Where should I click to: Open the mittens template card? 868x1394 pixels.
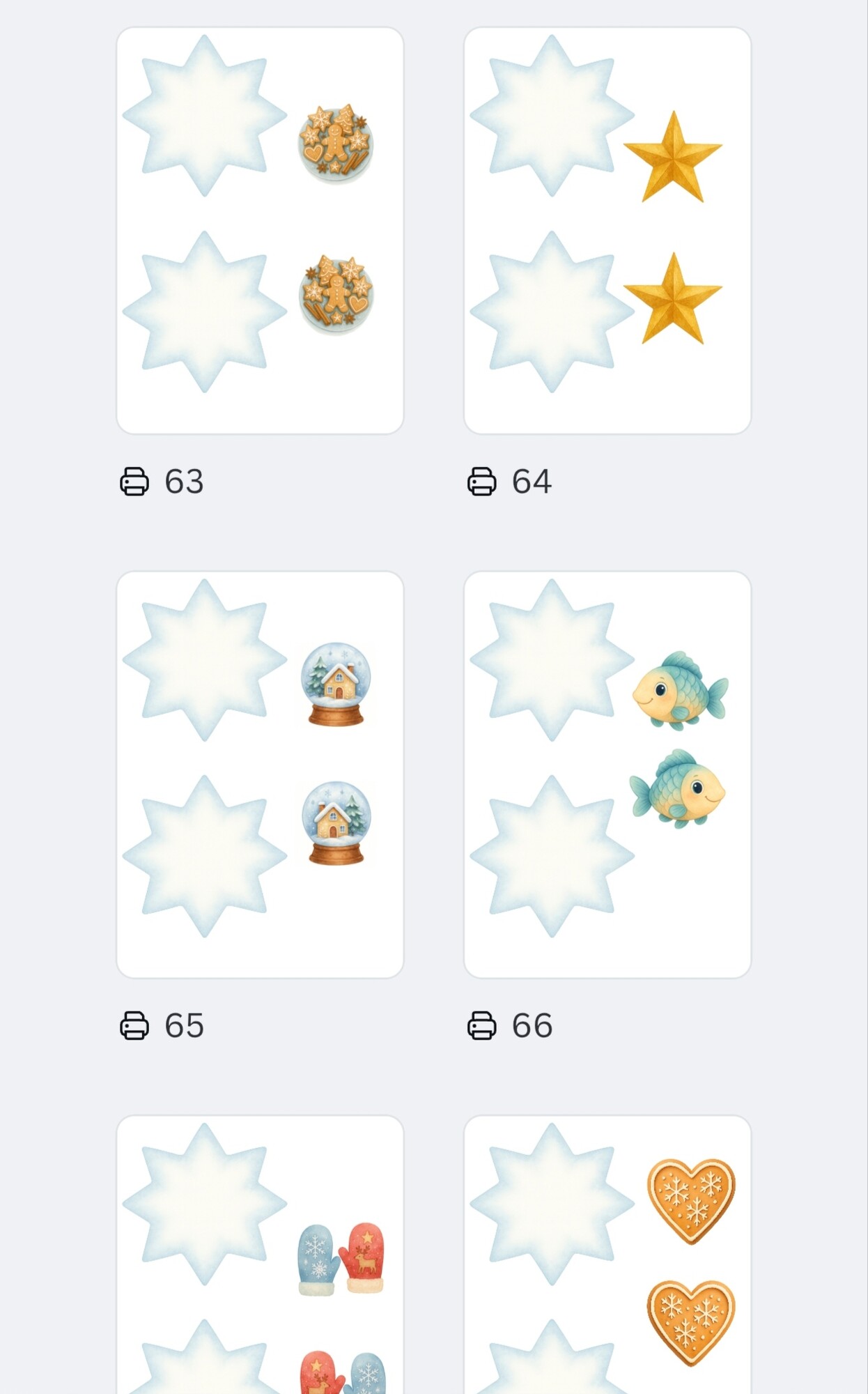(x=260, y=1255)
